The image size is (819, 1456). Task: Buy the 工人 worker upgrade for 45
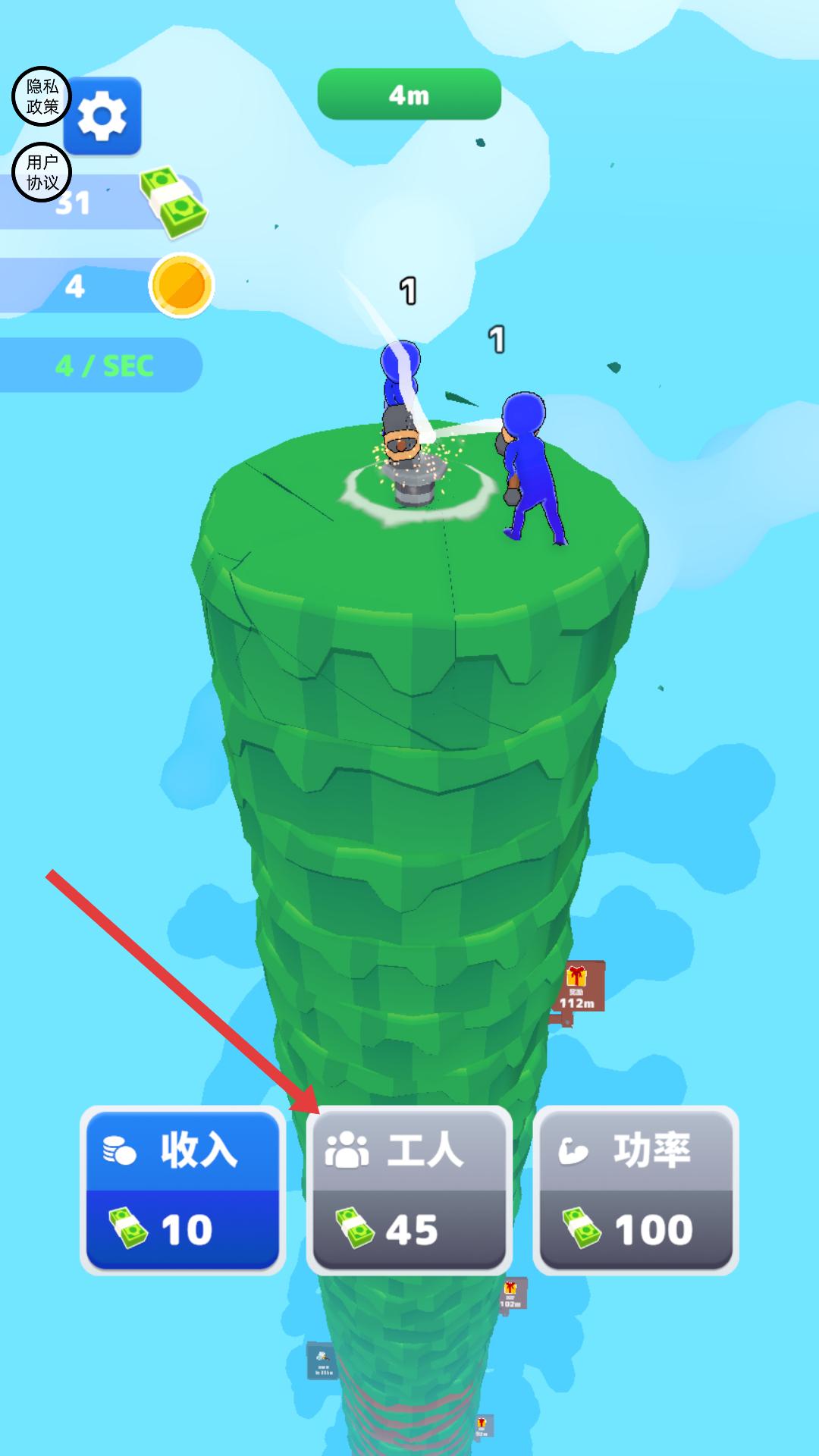coord(409,1189)
